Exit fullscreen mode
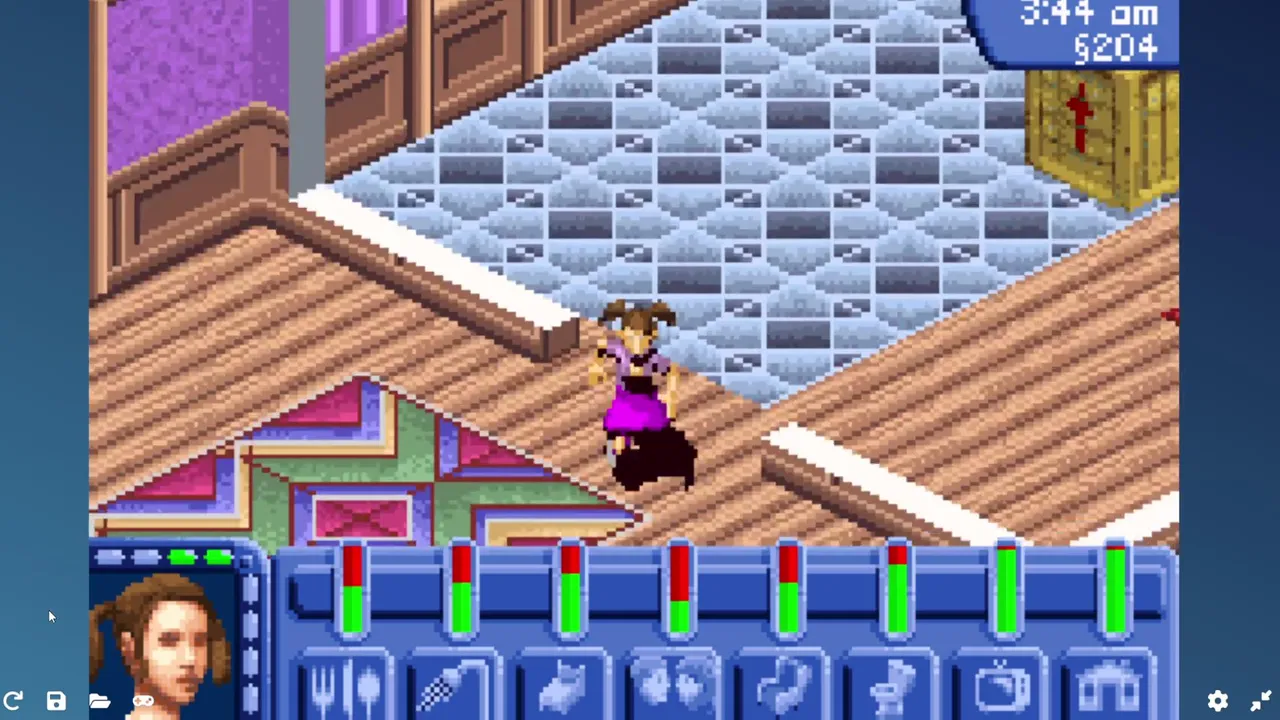The width and height of the screenshot is (1280, 720). [1261, 701]
